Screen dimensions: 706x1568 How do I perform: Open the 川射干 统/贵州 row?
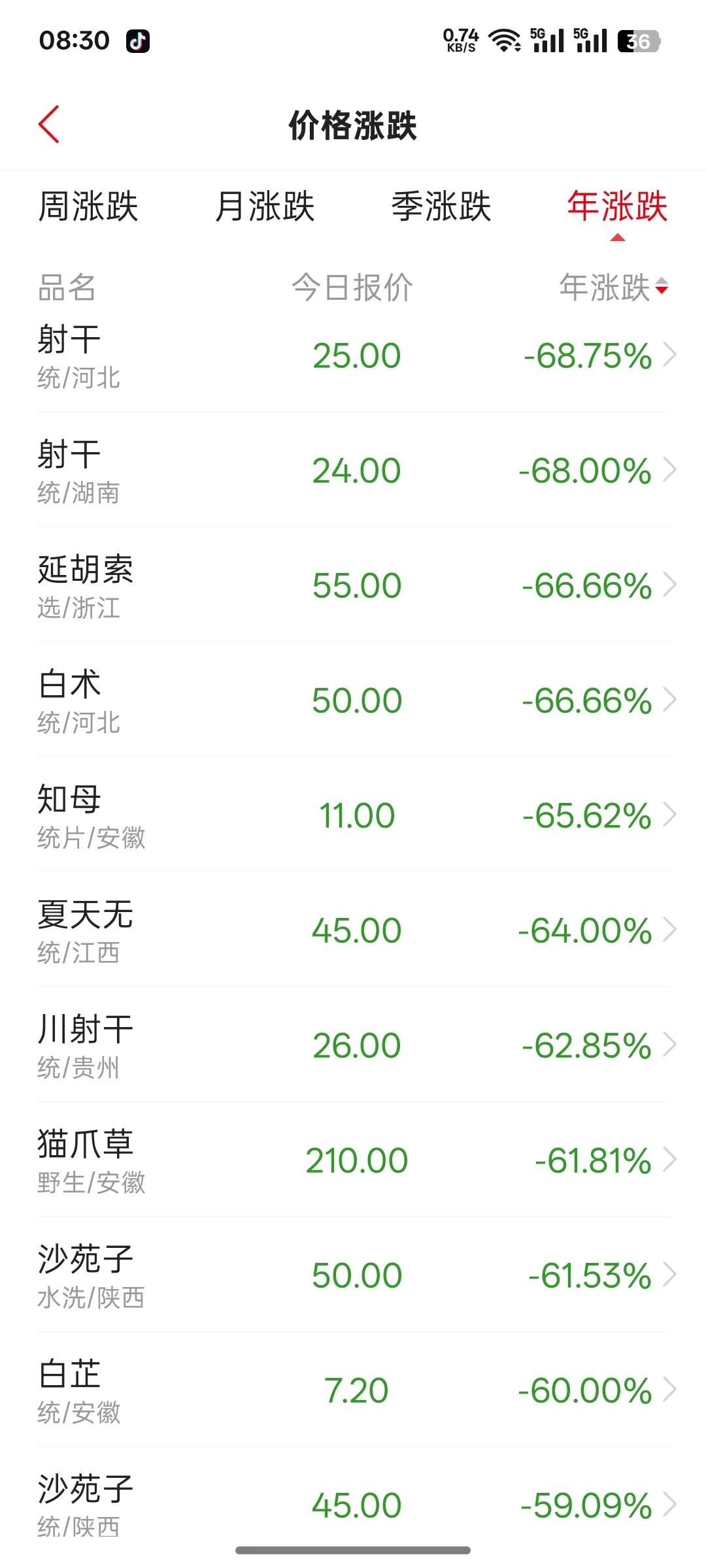point(353,1045)
